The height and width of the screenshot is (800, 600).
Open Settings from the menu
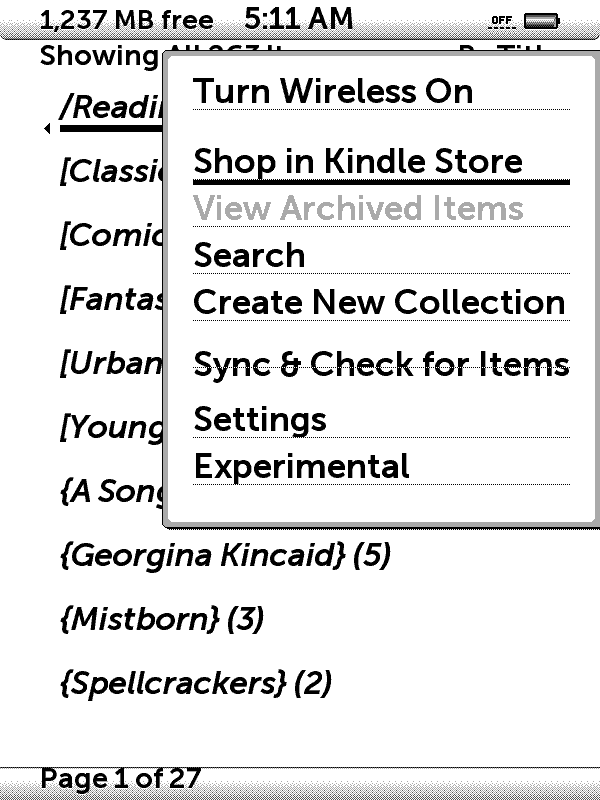(x=260, y=420)
